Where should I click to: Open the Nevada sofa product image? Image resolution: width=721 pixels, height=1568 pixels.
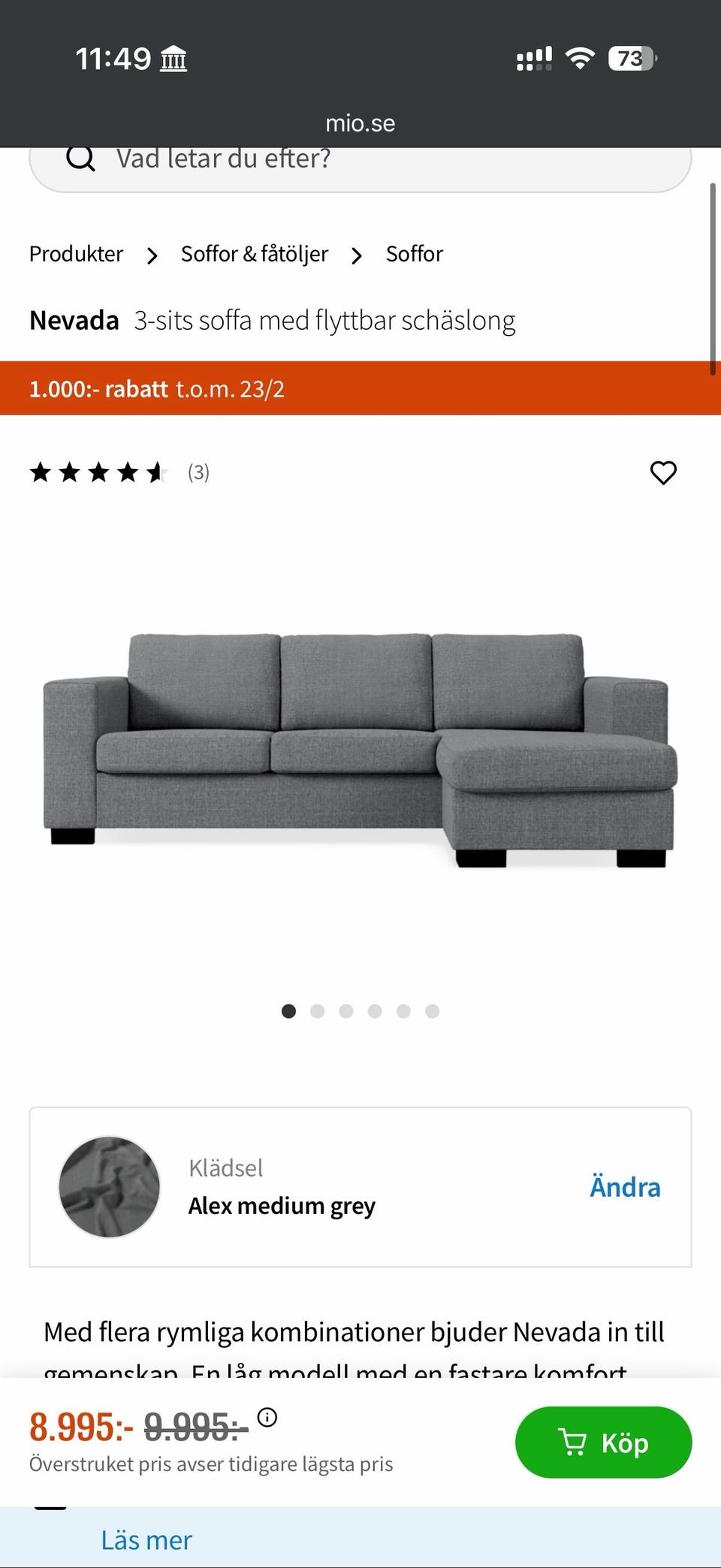[x=360, y=751]
